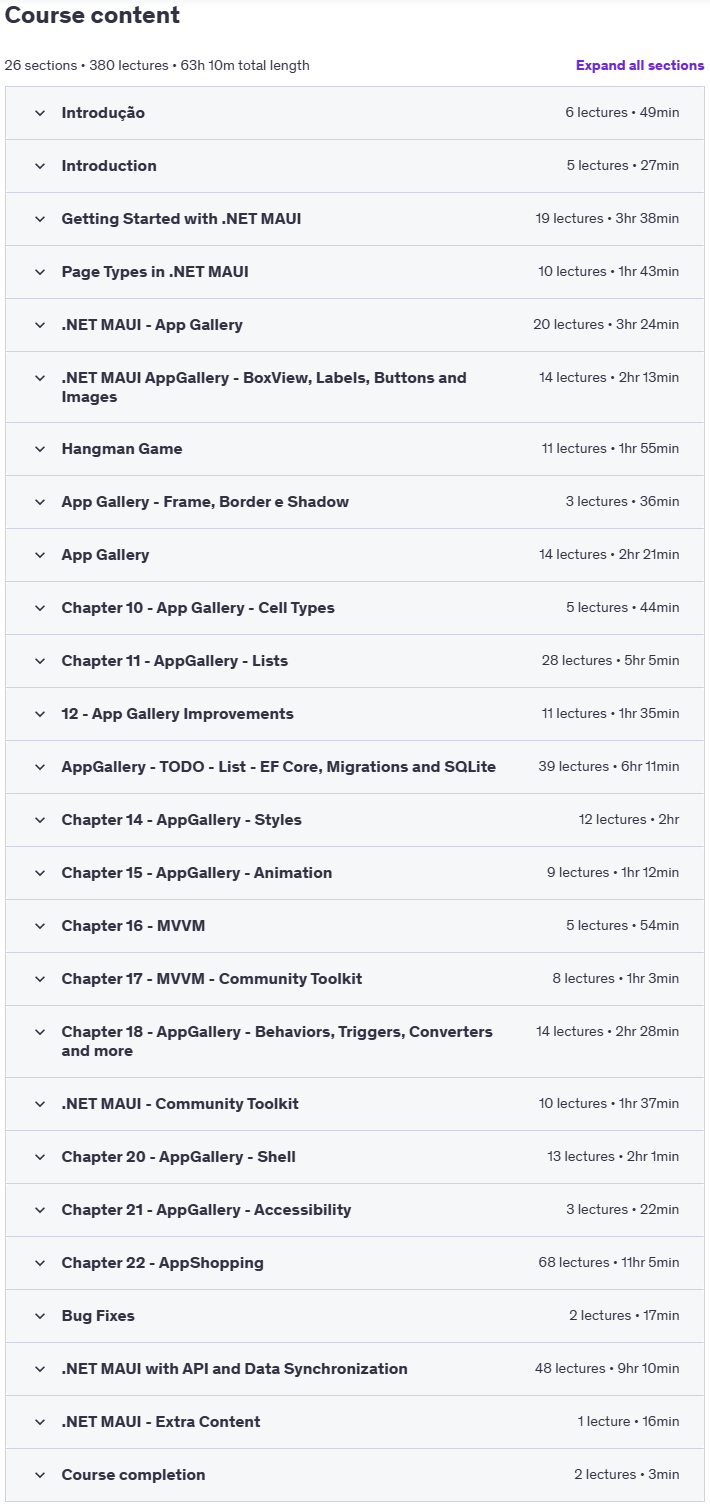710x1506 pixels.
Task: Expand the Hangman Game section
Action: [x=355, y=449]
